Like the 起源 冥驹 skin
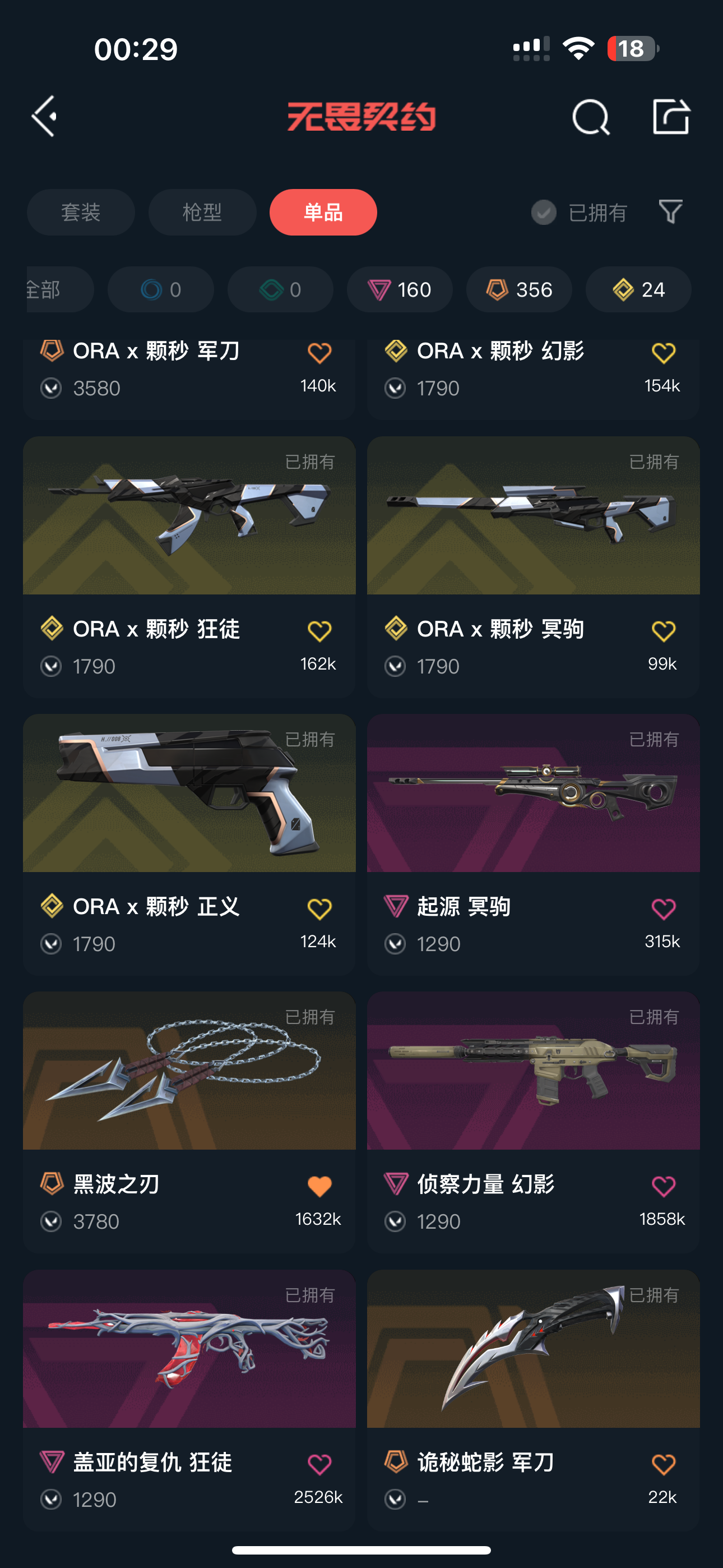Screen dimensions: 723x1568 [x=662, y=909]
